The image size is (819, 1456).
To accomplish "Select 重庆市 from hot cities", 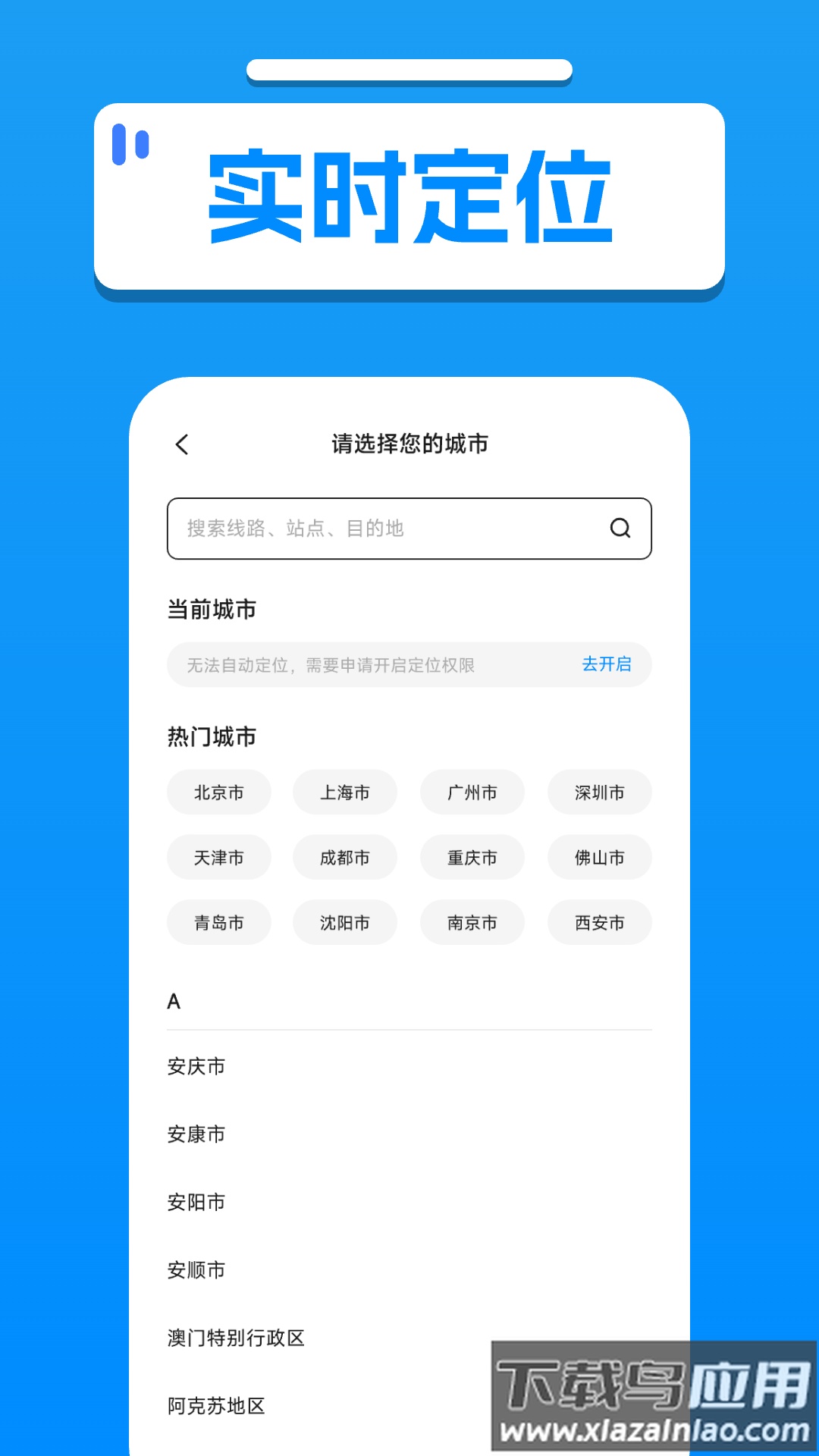I will 472,858.
